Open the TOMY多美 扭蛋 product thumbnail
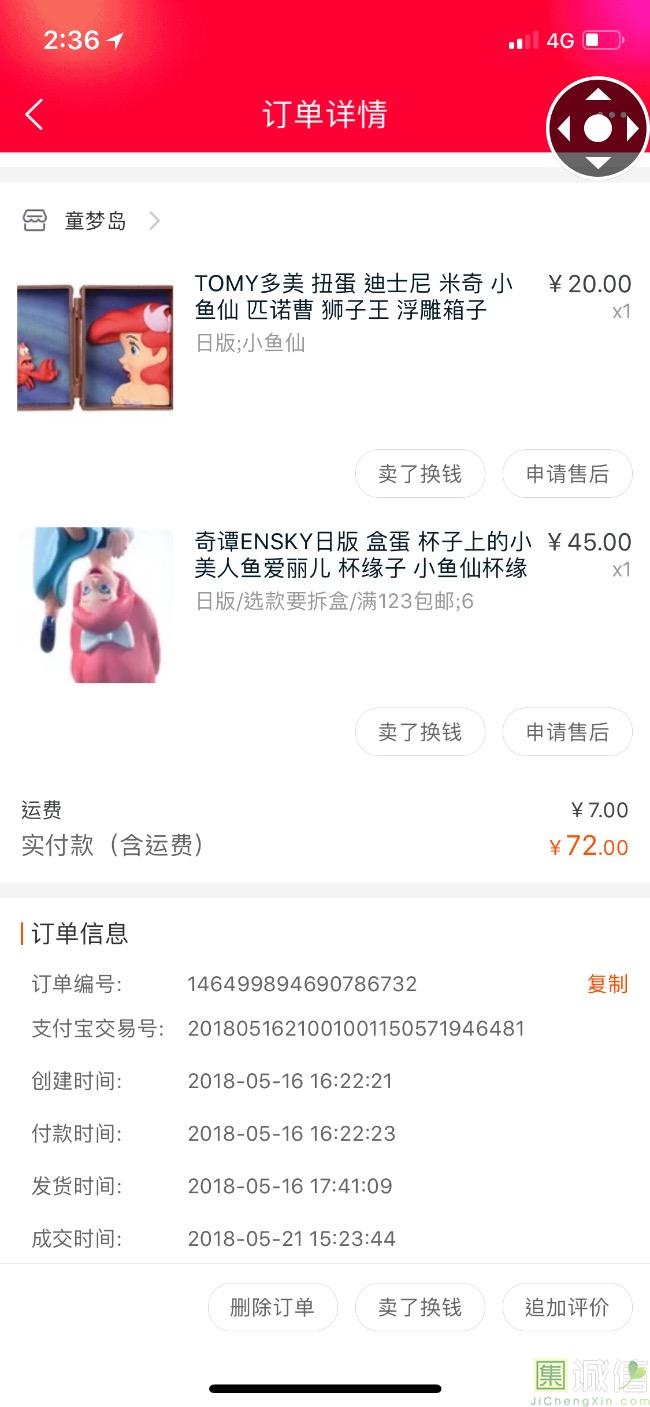Screen dimensions: 650x1407 pyautogui.click(x=95, y=347)
